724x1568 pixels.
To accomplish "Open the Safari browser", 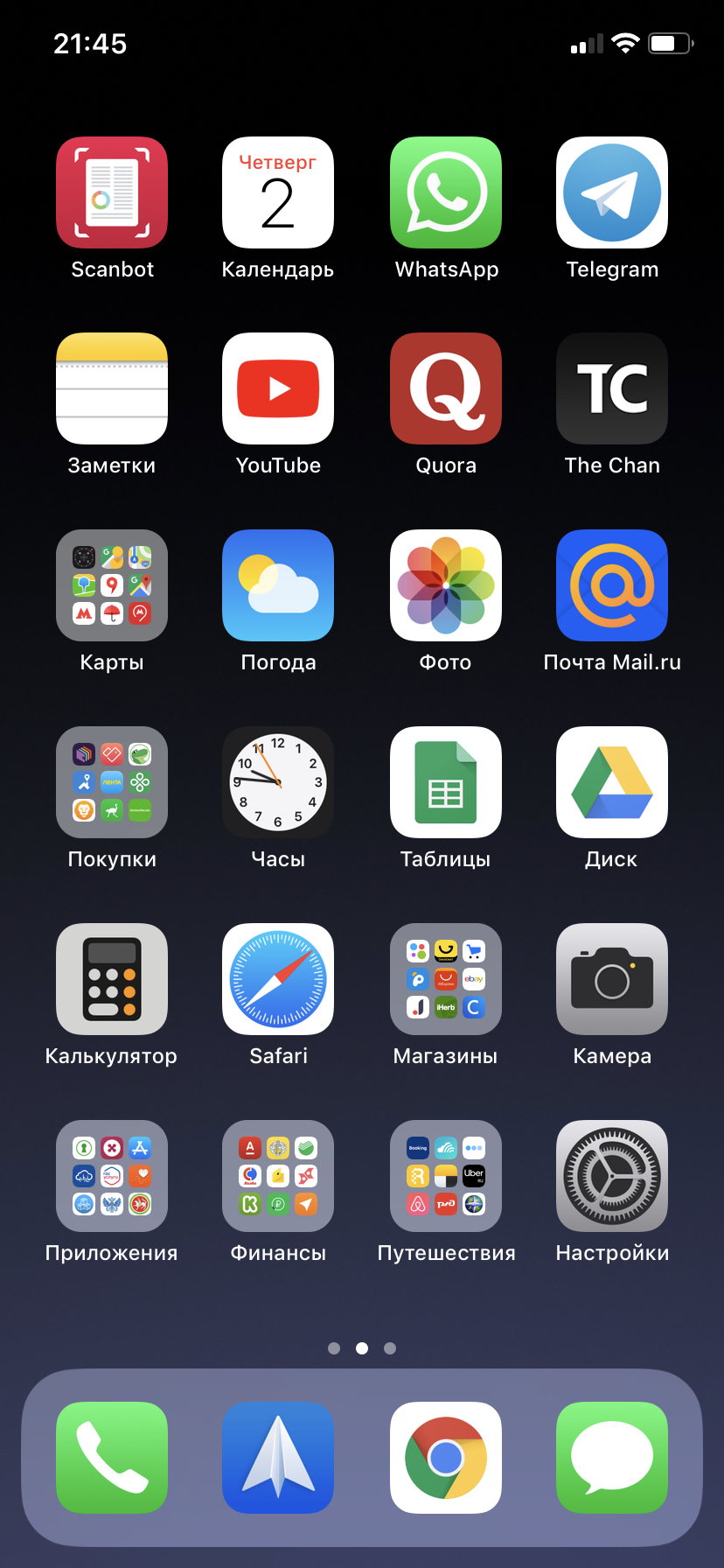I will (278, 979).
